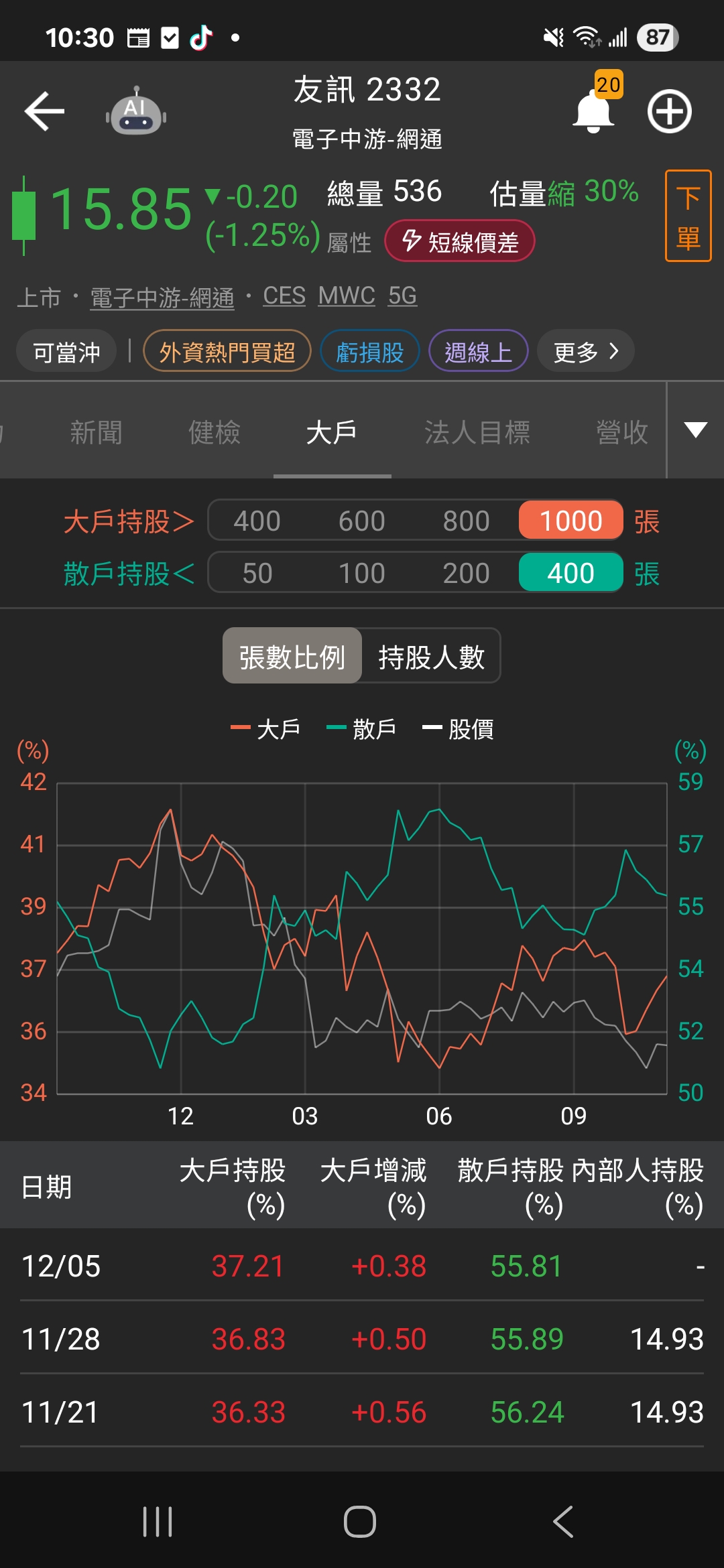The image size is (724, 1568).
Task: Open the 5G concept link
Action: tap(402, 296)
